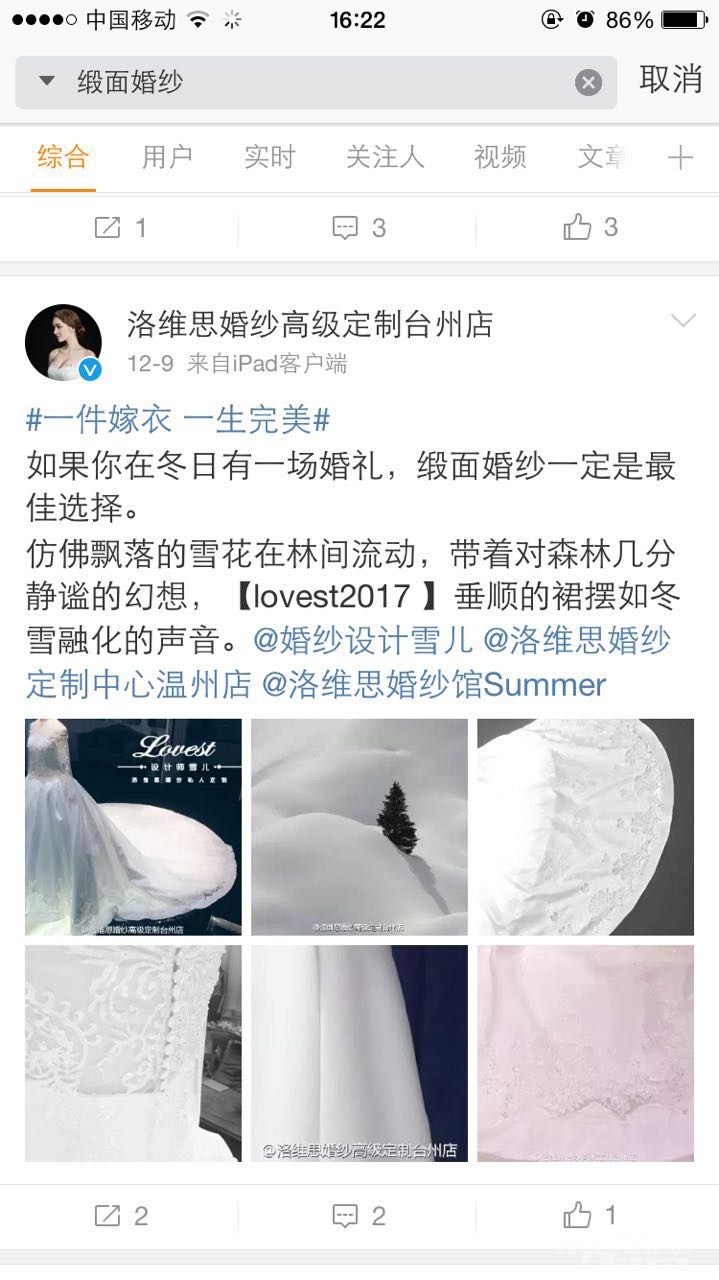Screen dimensions: 719x1280
Task: View the wedding gown photo with Lovest logo
Action: (133, 827)
